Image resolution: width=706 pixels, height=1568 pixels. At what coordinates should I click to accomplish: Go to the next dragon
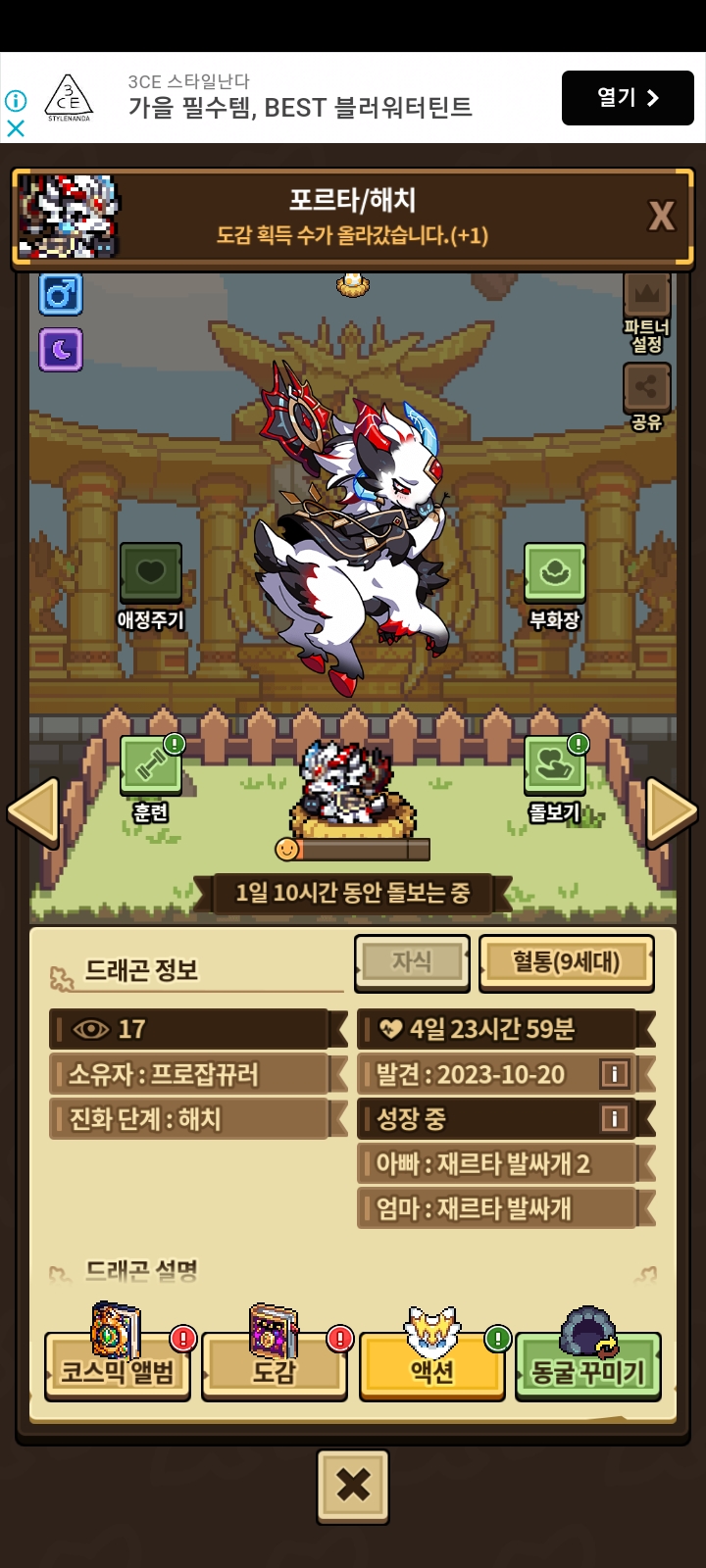tap(672, 812)
